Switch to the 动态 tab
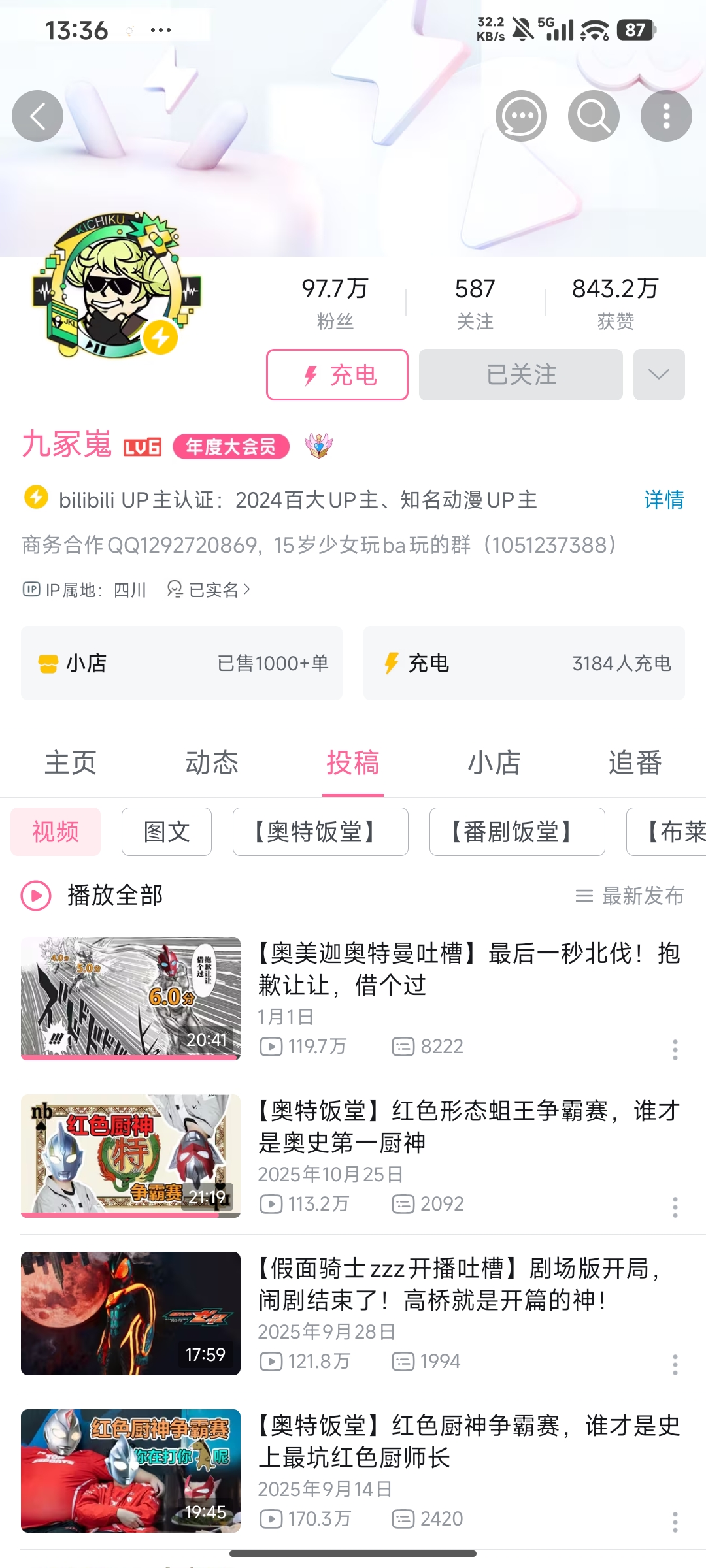This screenshot has height=1568, width=706. click(x=212, y=762)
